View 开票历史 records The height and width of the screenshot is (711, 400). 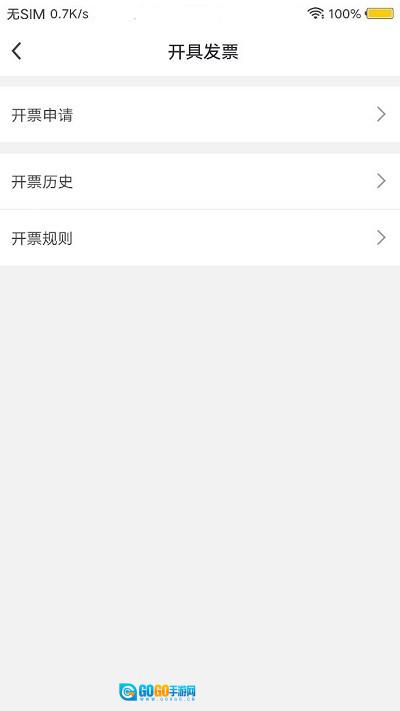200,181
